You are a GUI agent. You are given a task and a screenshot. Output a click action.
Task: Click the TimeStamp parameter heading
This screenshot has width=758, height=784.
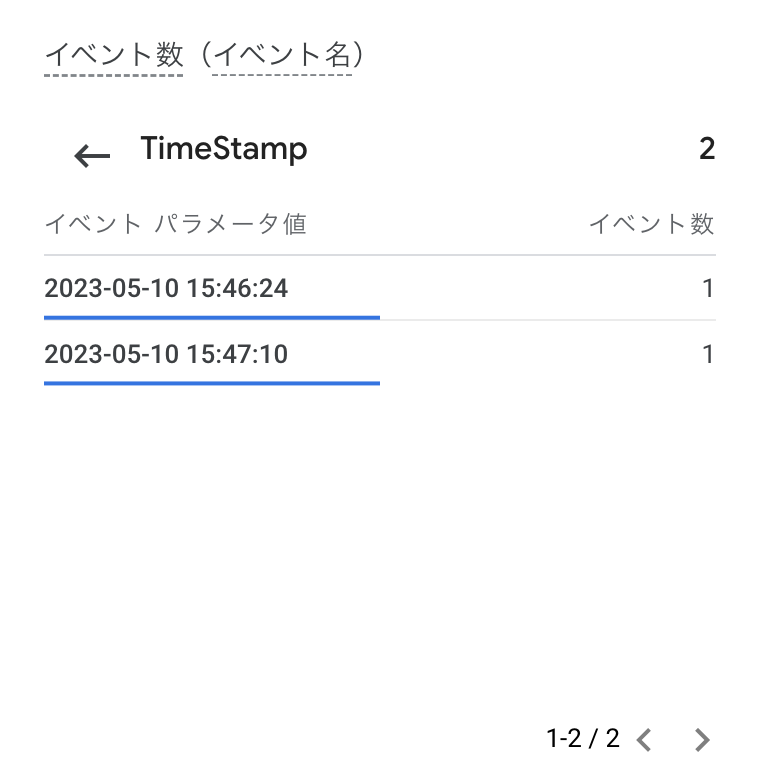(x=223, y=149)
